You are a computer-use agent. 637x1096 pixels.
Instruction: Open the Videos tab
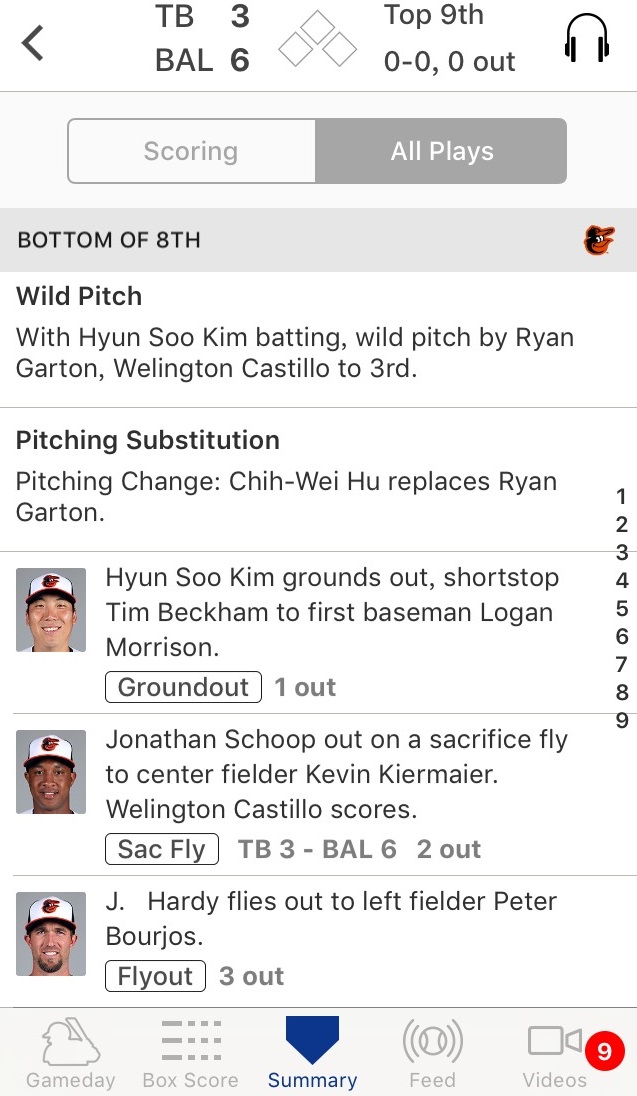click(x=554, y=1053)
